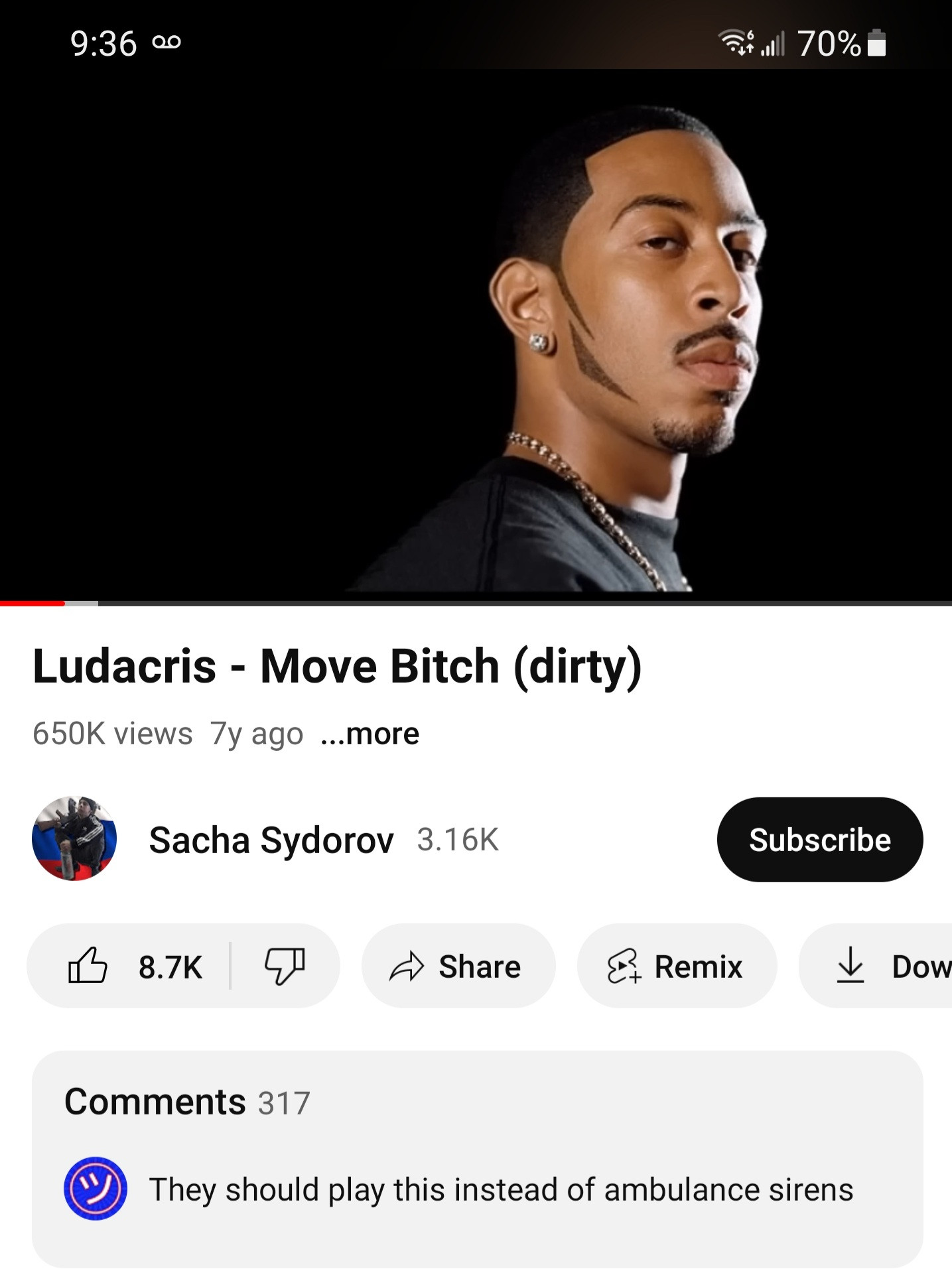Expand the video description with ...more
Image resolution: width=952 pixels, height=1269 pixels.
[x=370, y=734]
